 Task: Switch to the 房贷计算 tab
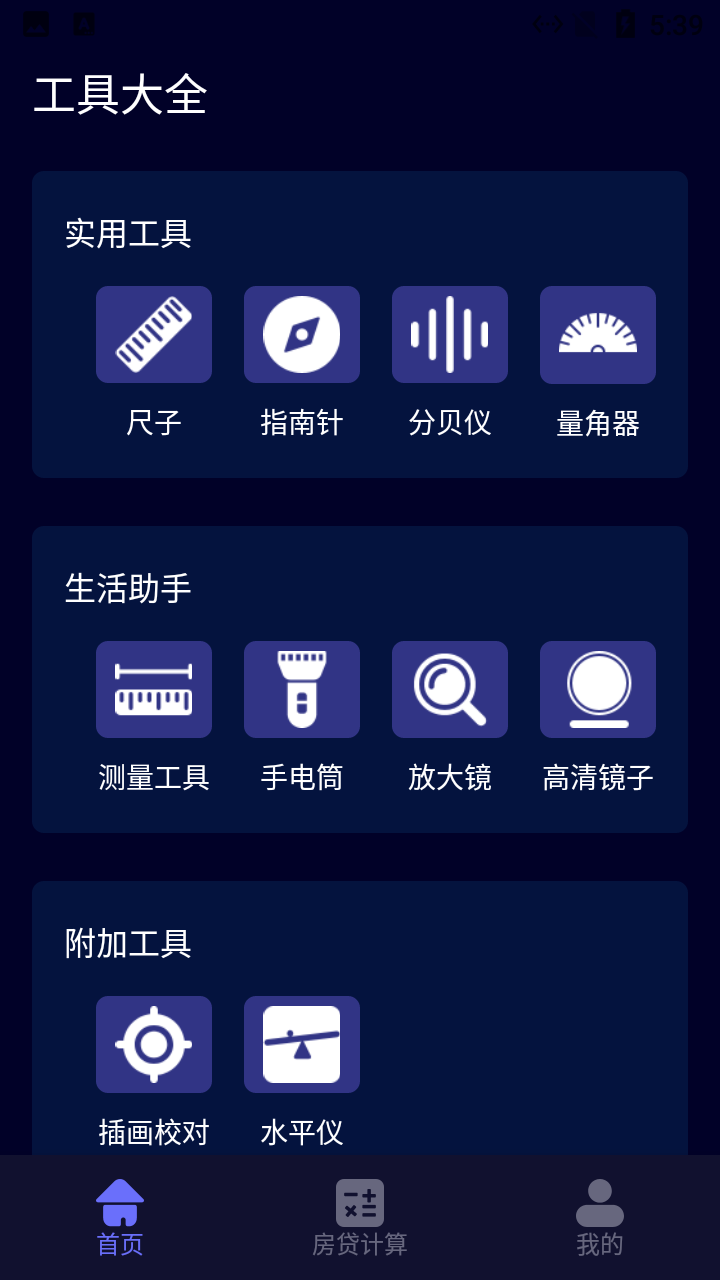[359, 1218]
